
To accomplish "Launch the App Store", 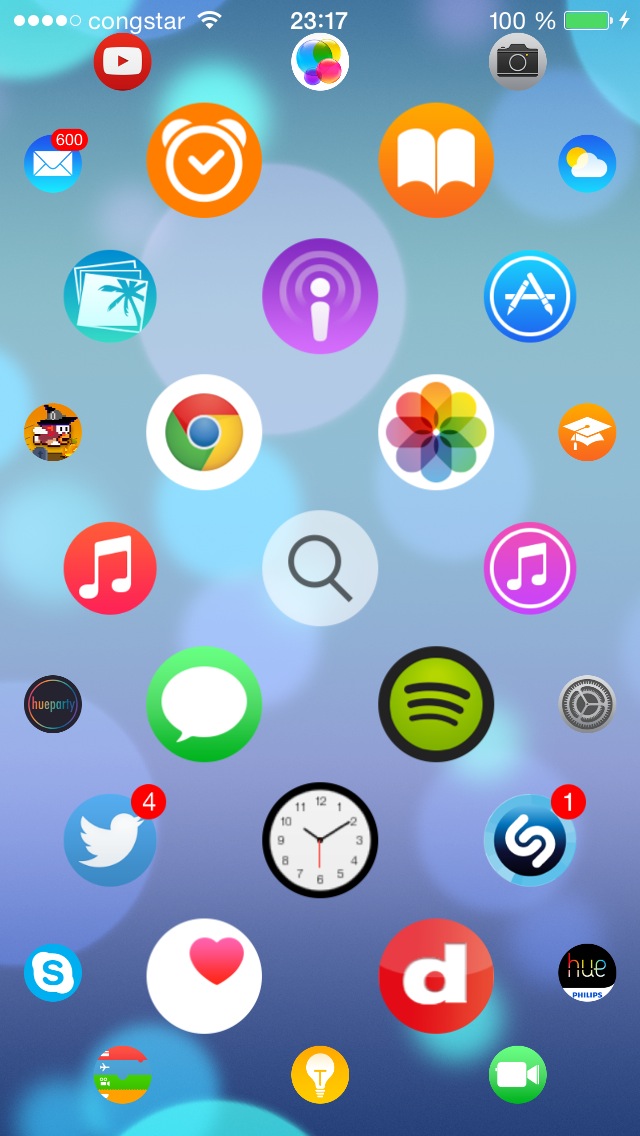I will (x=530, y=296).
